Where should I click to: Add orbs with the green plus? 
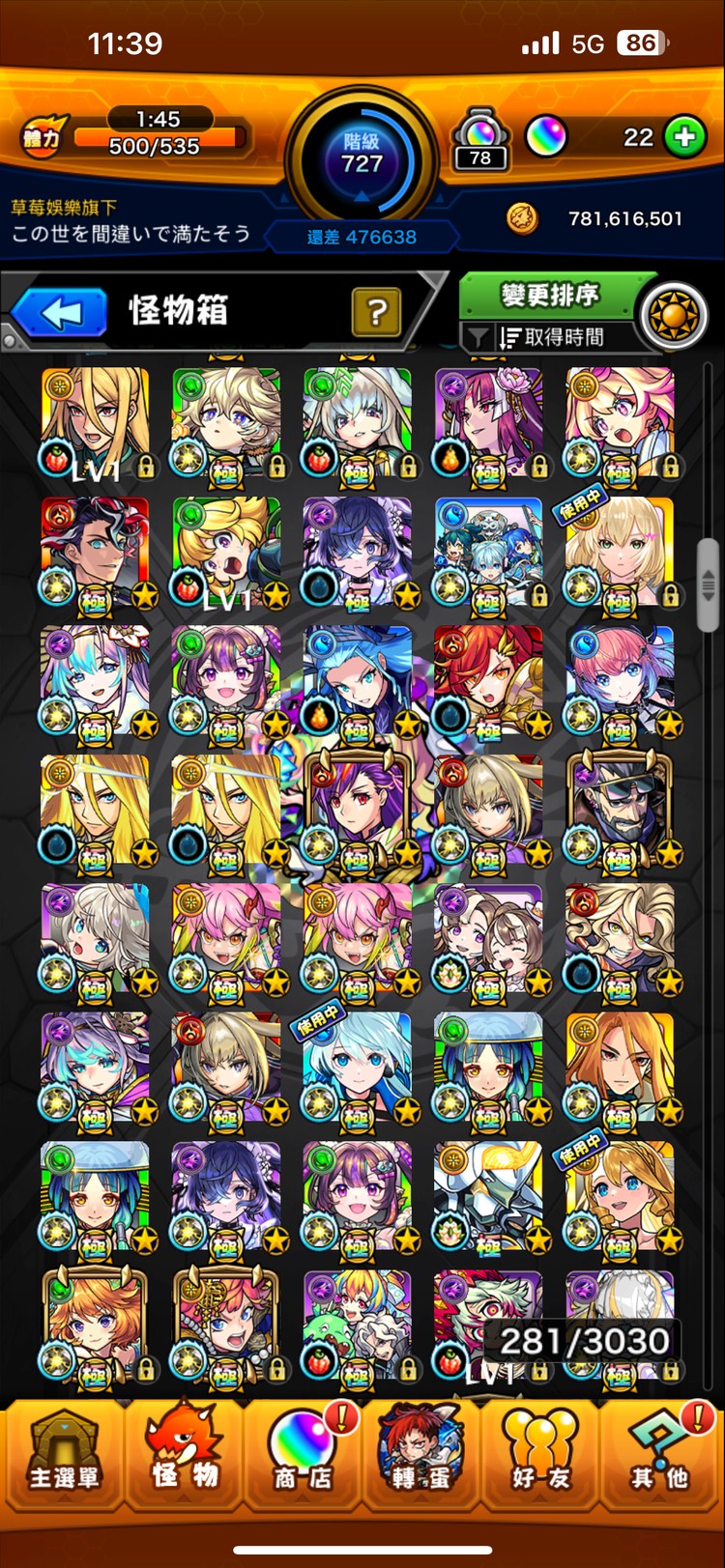pos(684,137)
